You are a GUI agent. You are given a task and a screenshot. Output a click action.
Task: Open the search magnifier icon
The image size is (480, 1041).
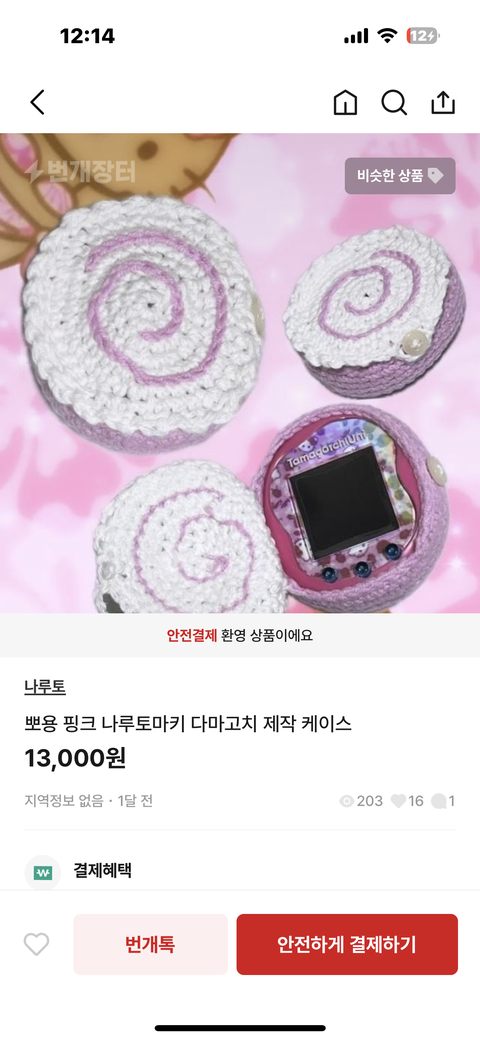point(394,103)
